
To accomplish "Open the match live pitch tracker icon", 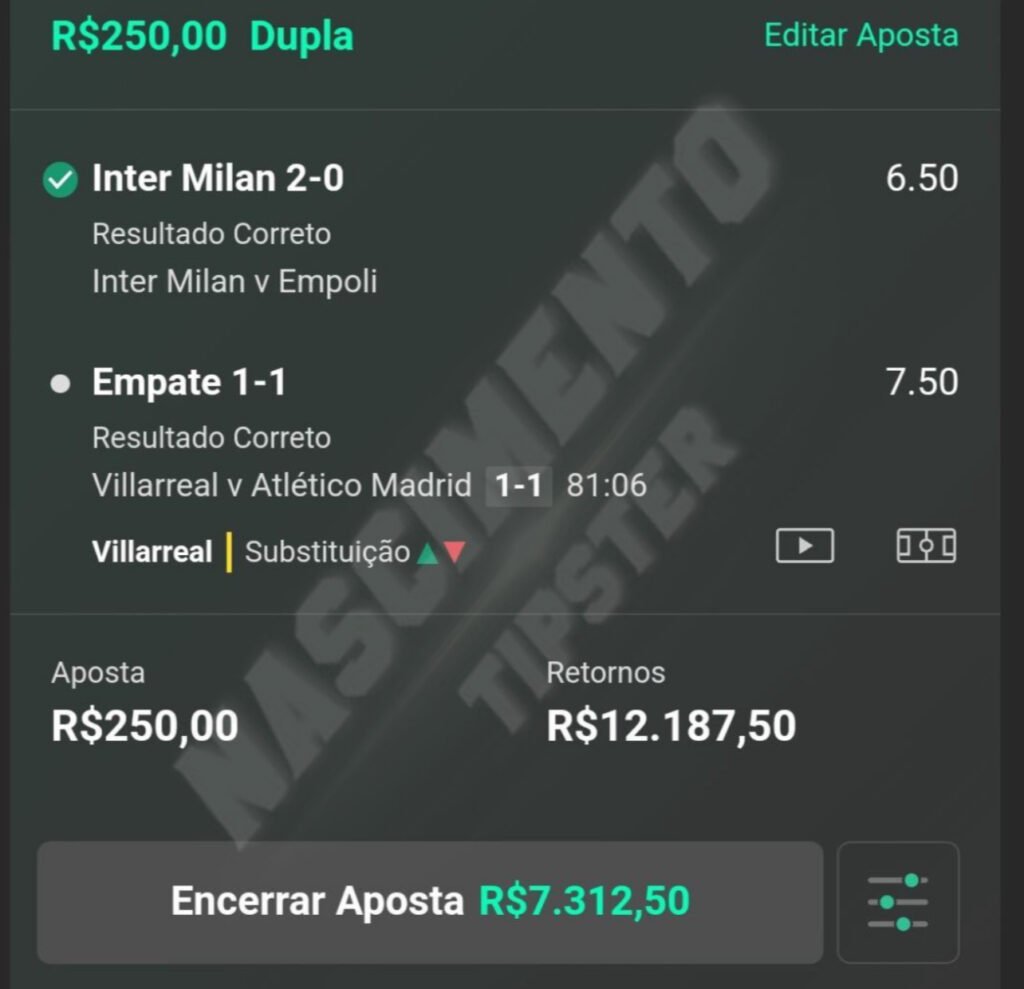I will [925, 546].
